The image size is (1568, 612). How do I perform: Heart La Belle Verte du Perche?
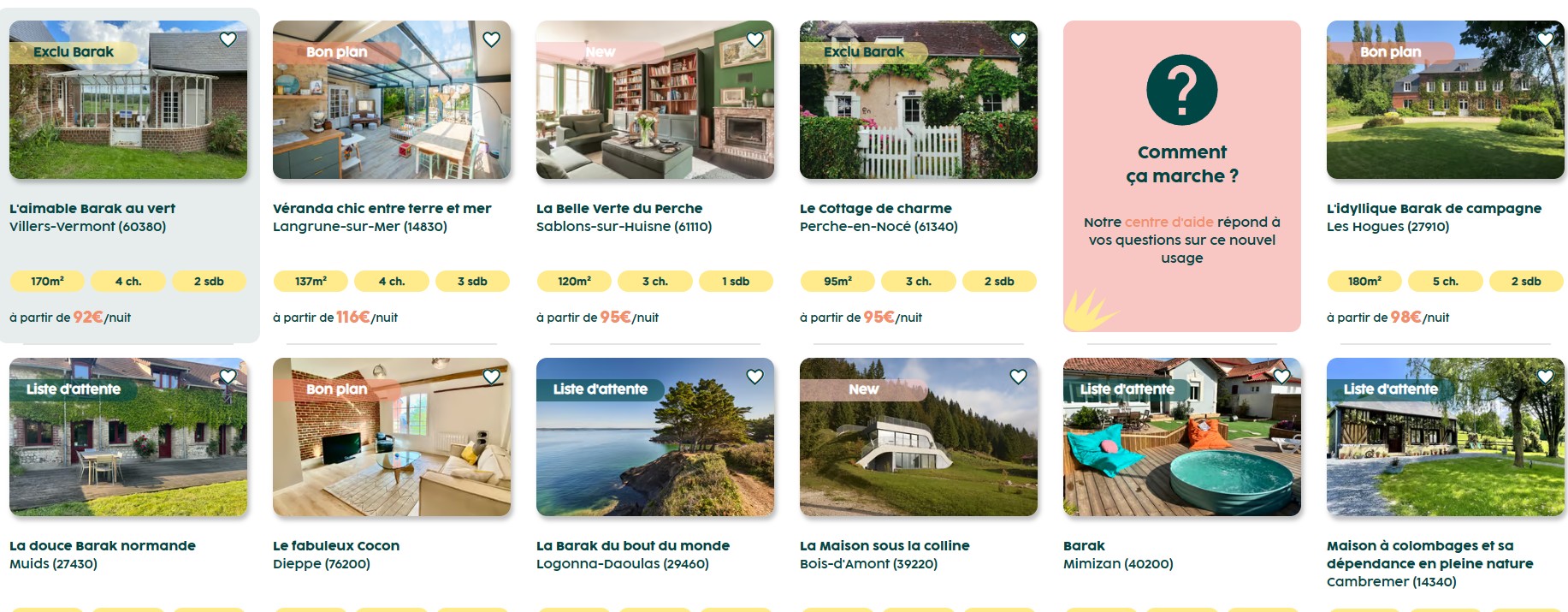754,39
